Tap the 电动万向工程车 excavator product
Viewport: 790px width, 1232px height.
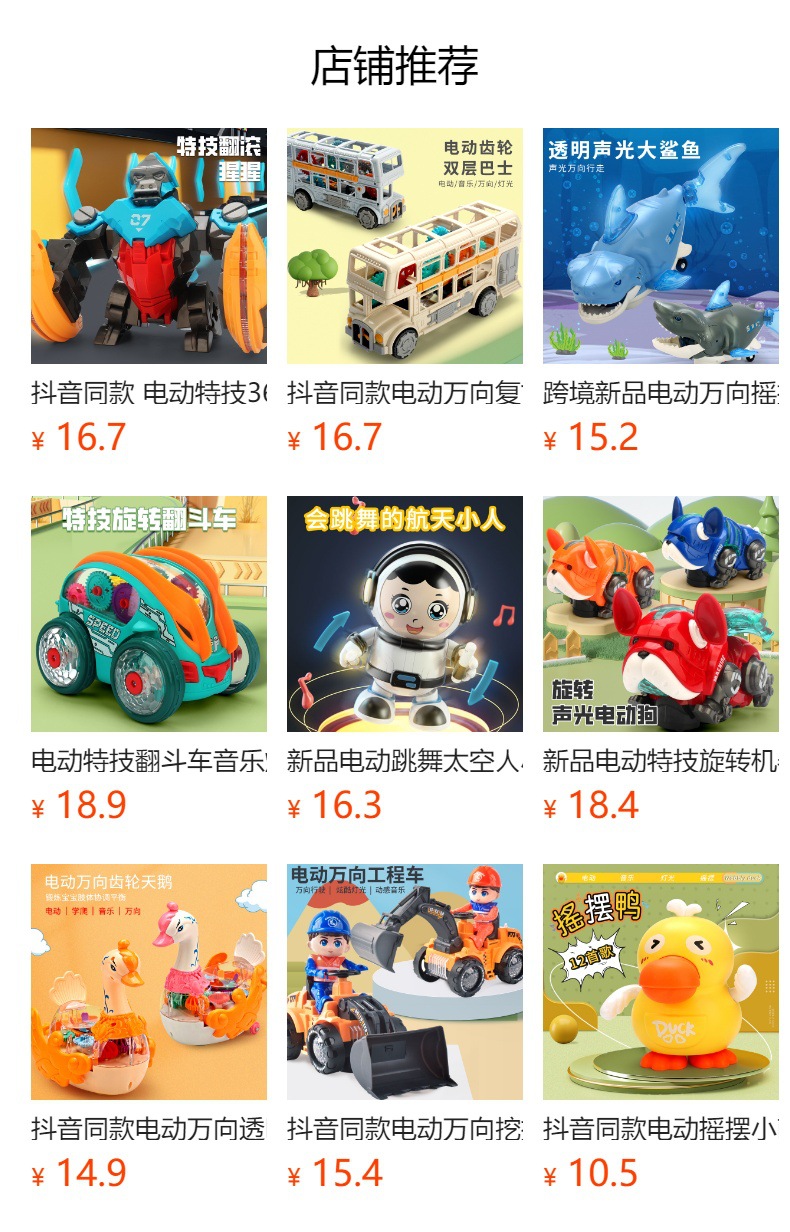tap(405, 982)
